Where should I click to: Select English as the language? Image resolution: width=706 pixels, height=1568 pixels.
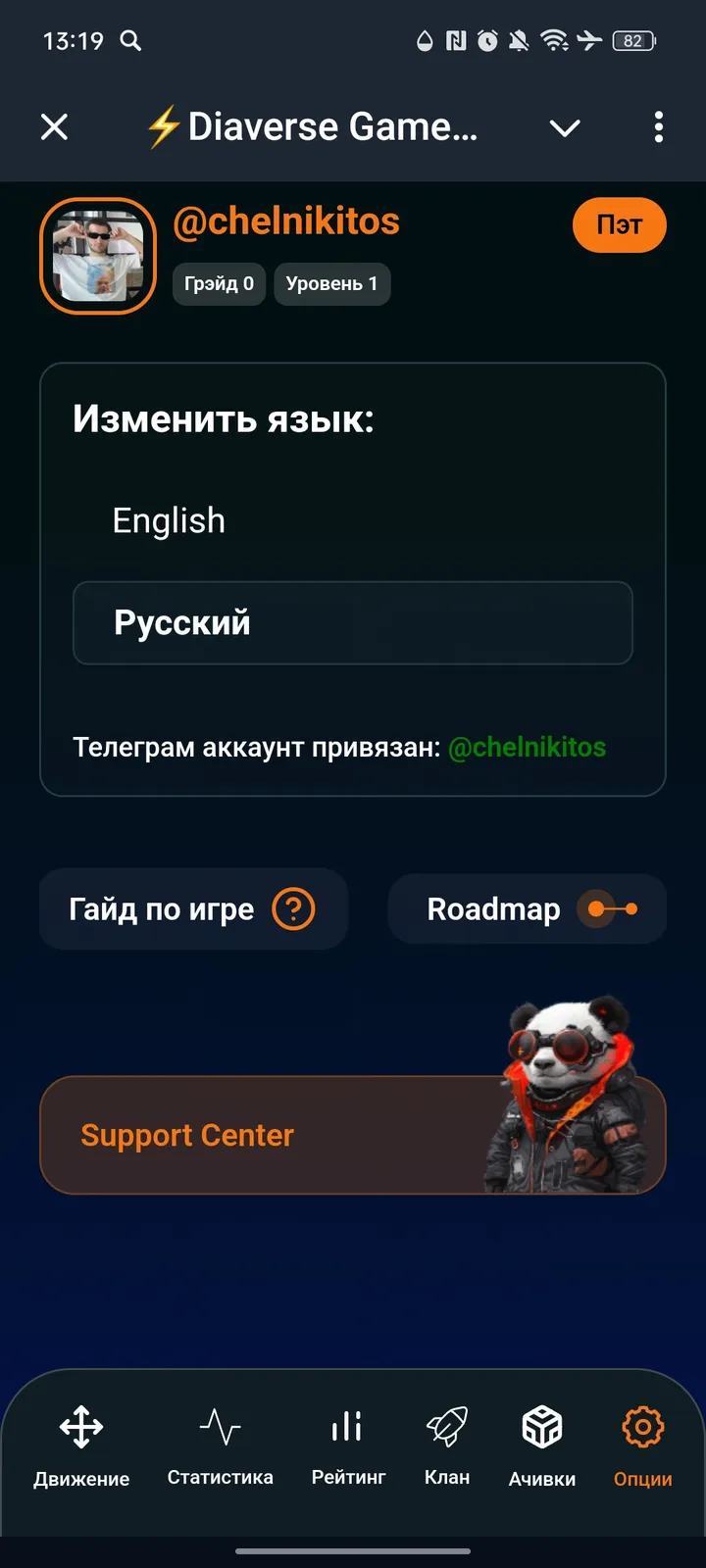coord(169,520)
